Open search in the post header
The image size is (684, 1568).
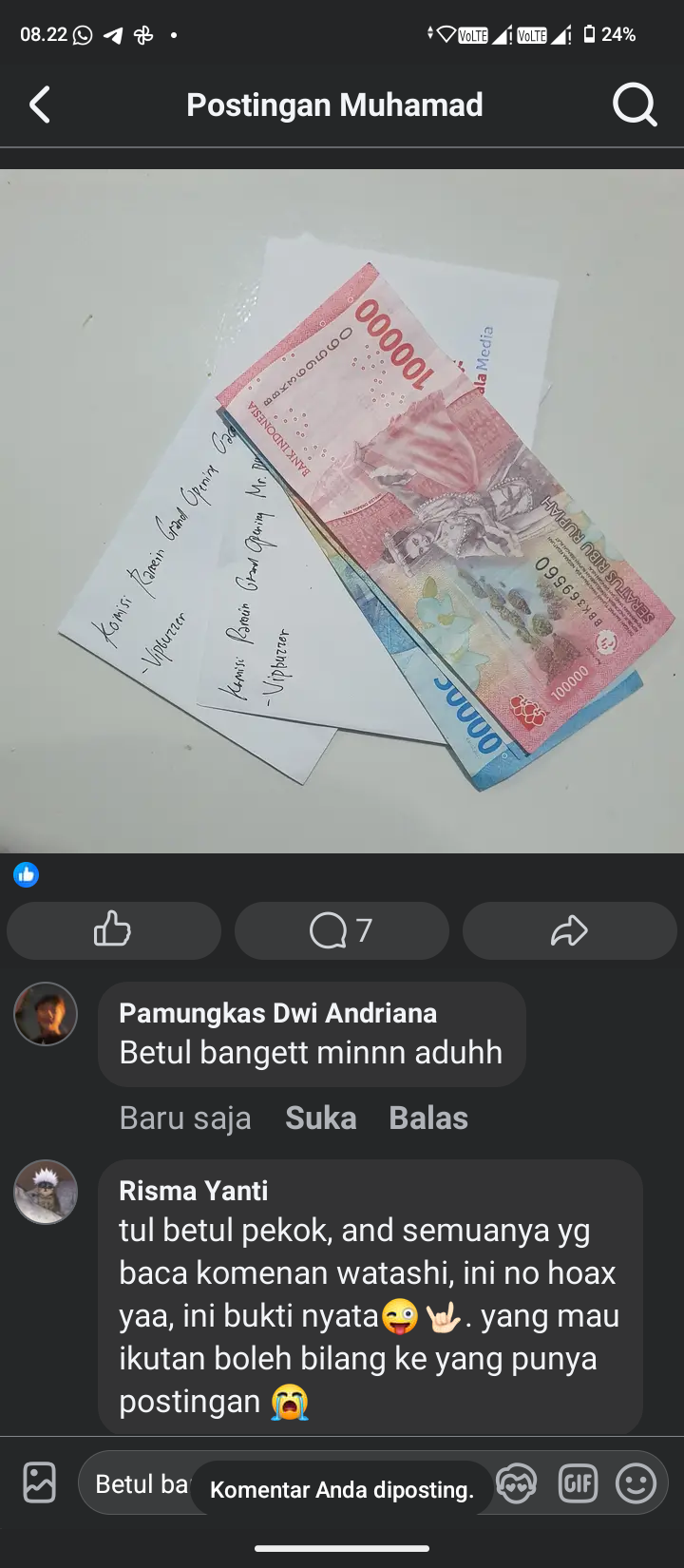634,105
